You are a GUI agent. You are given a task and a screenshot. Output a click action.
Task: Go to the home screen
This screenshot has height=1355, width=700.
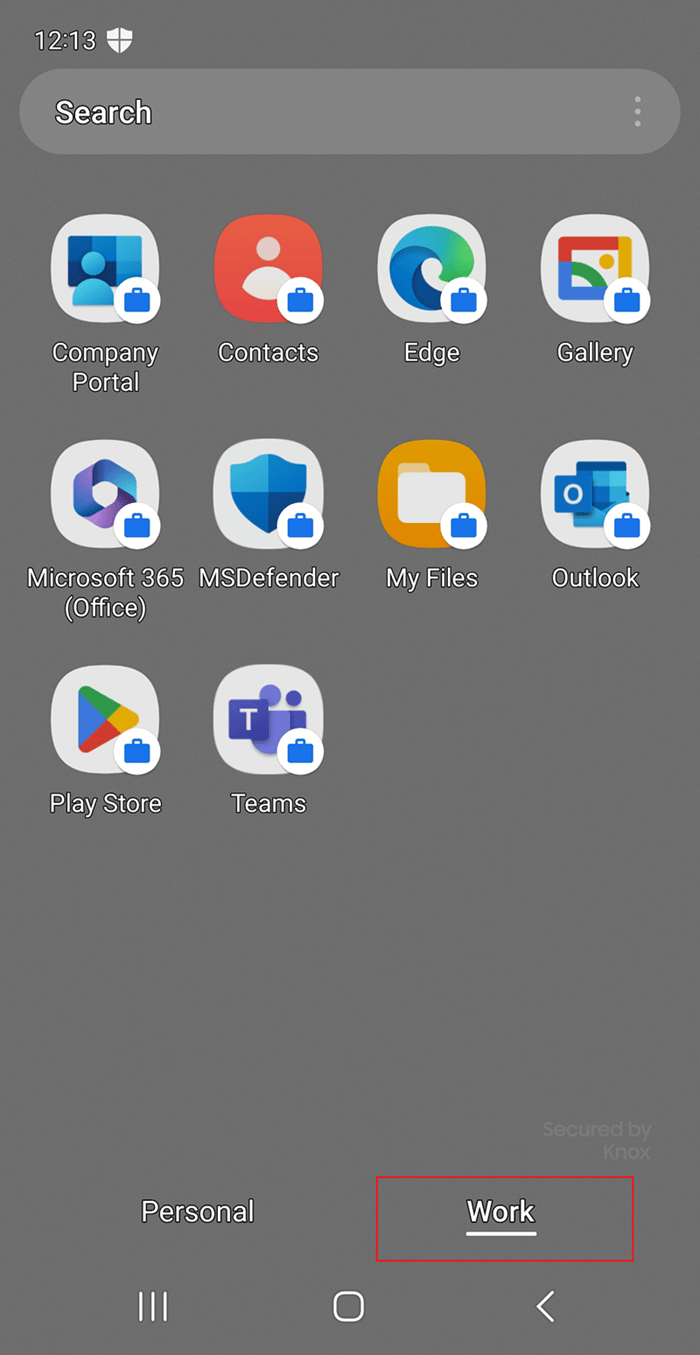pos(348,1306)
